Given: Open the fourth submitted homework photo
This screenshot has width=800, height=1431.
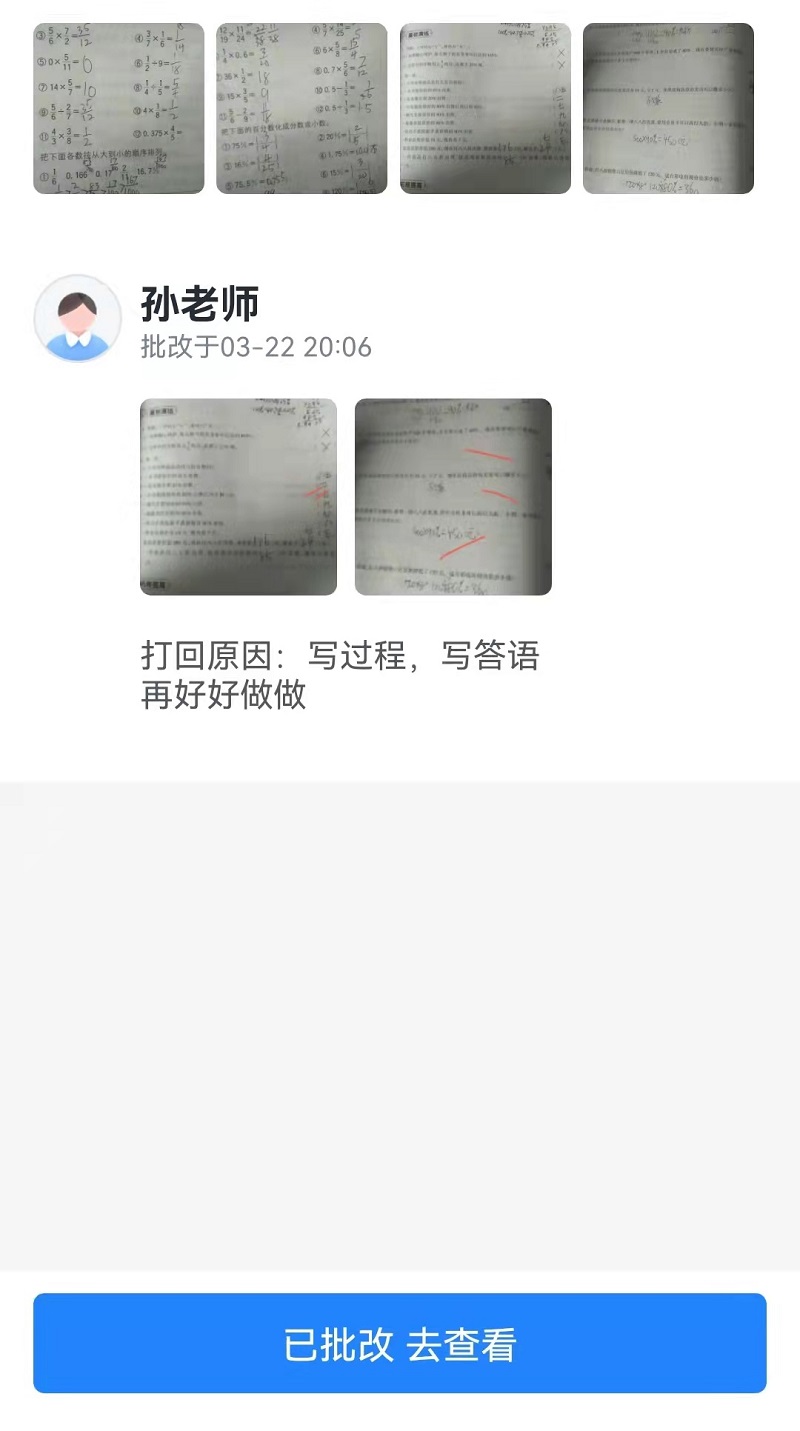Looking at the screenshot, I should click(668, 108).
